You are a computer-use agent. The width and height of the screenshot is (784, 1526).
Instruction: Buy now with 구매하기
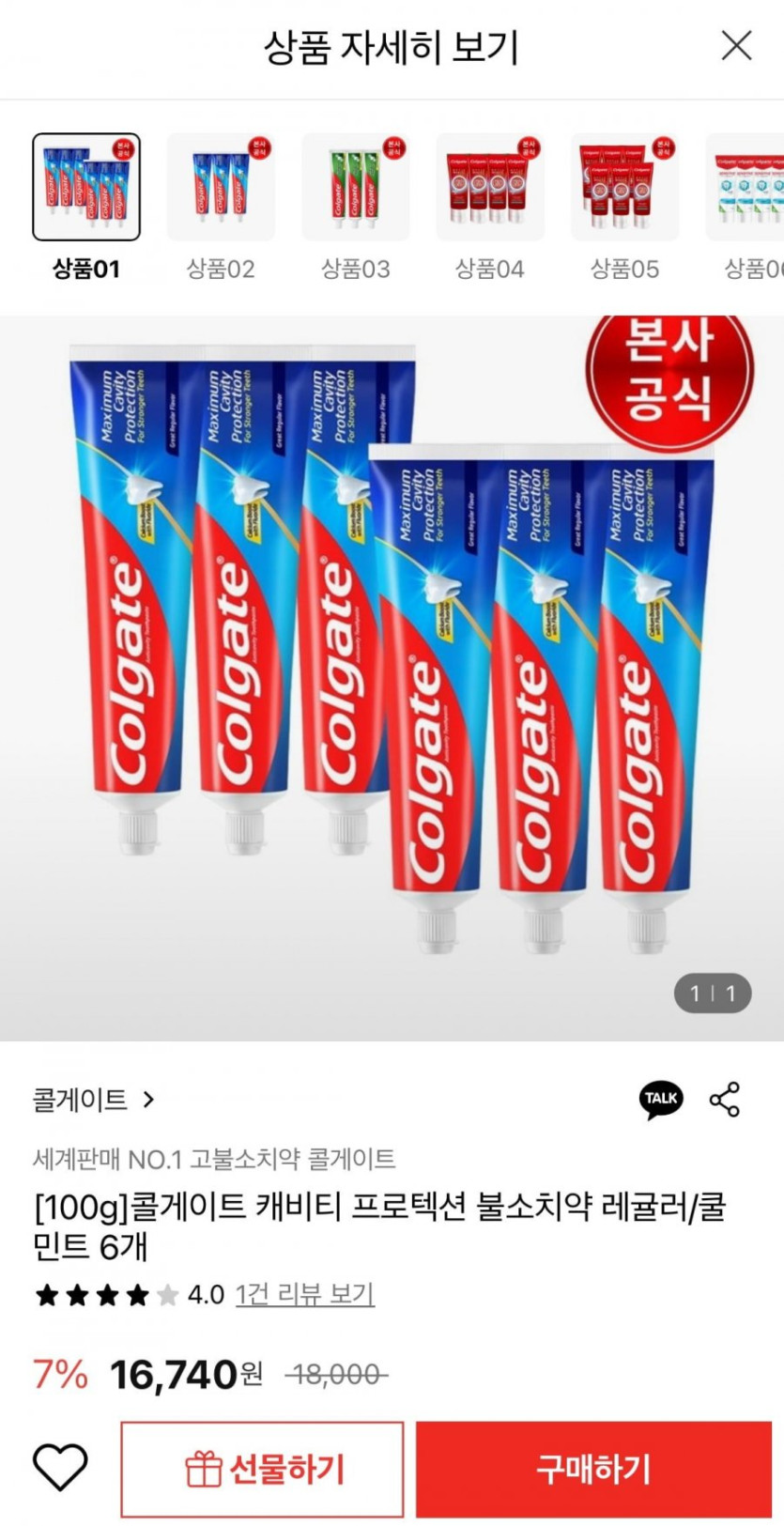pyautogui.click(x=593, y=1469)
